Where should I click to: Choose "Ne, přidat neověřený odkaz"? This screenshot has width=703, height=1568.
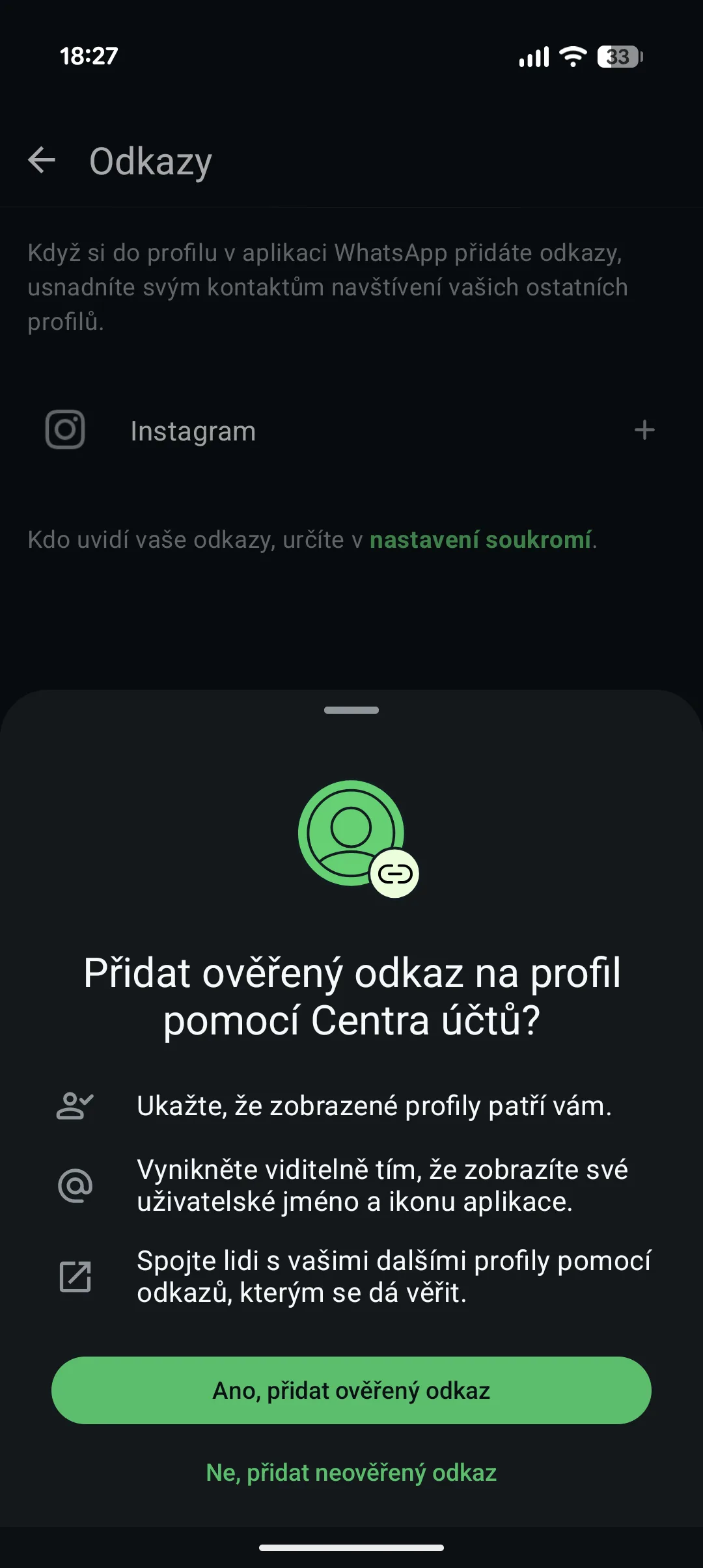(351, 1472)
